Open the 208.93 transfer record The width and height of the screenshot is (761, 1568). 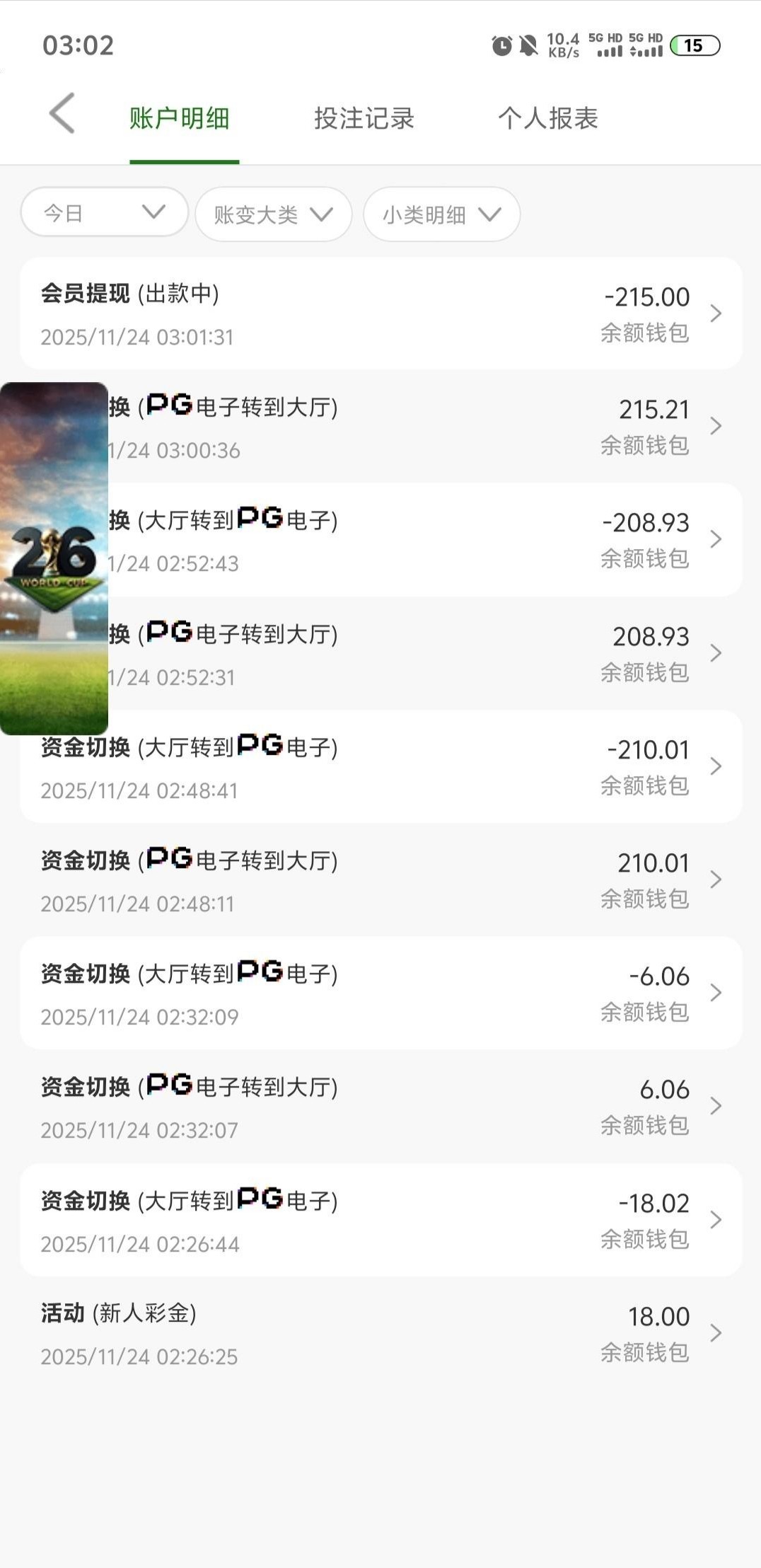[x=424, y=653]
